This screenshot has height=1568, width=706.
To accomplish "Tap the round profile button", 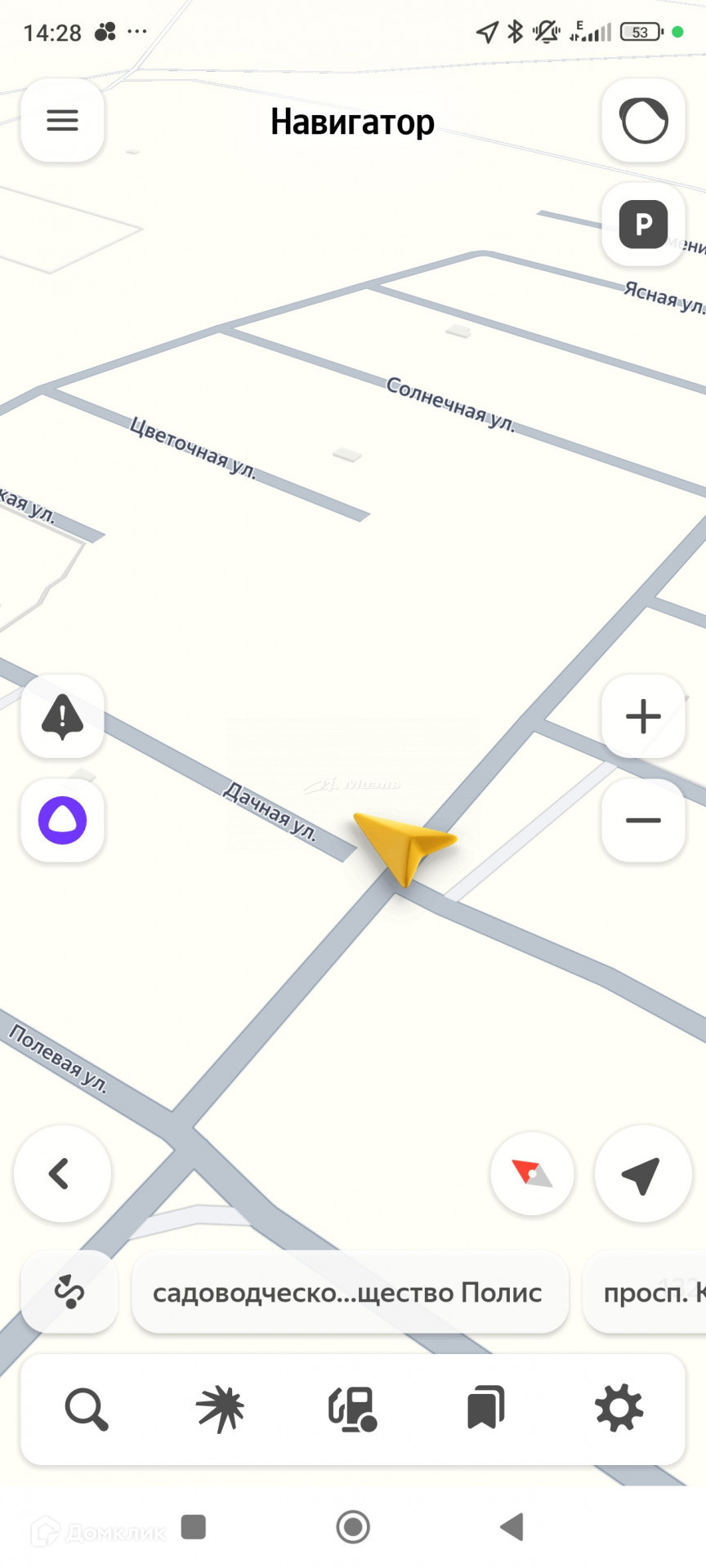I will 643,121.
